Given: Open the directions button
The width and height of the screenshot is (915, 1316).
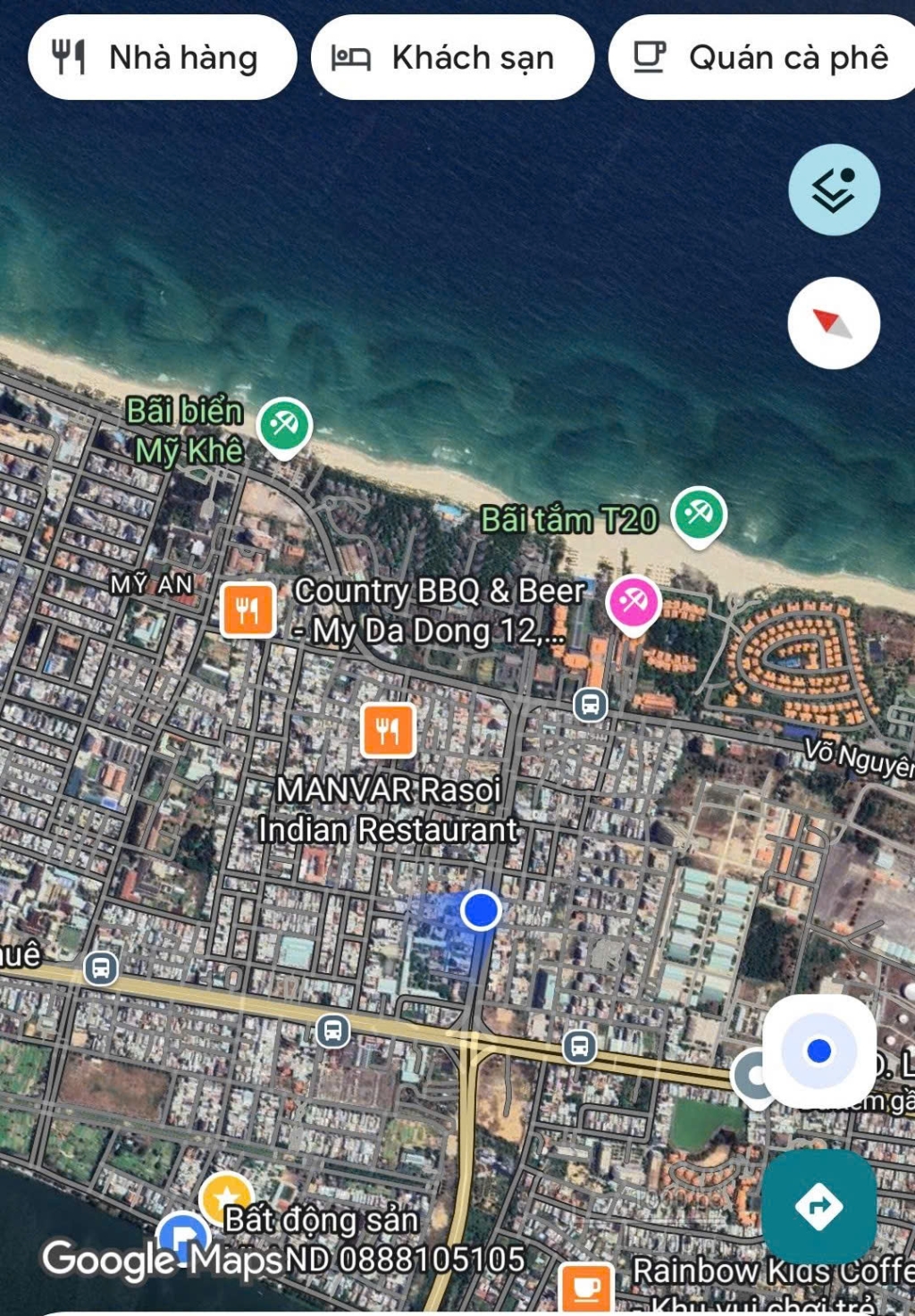Looking at the screenshot, I should click(x=818, y=1206).
